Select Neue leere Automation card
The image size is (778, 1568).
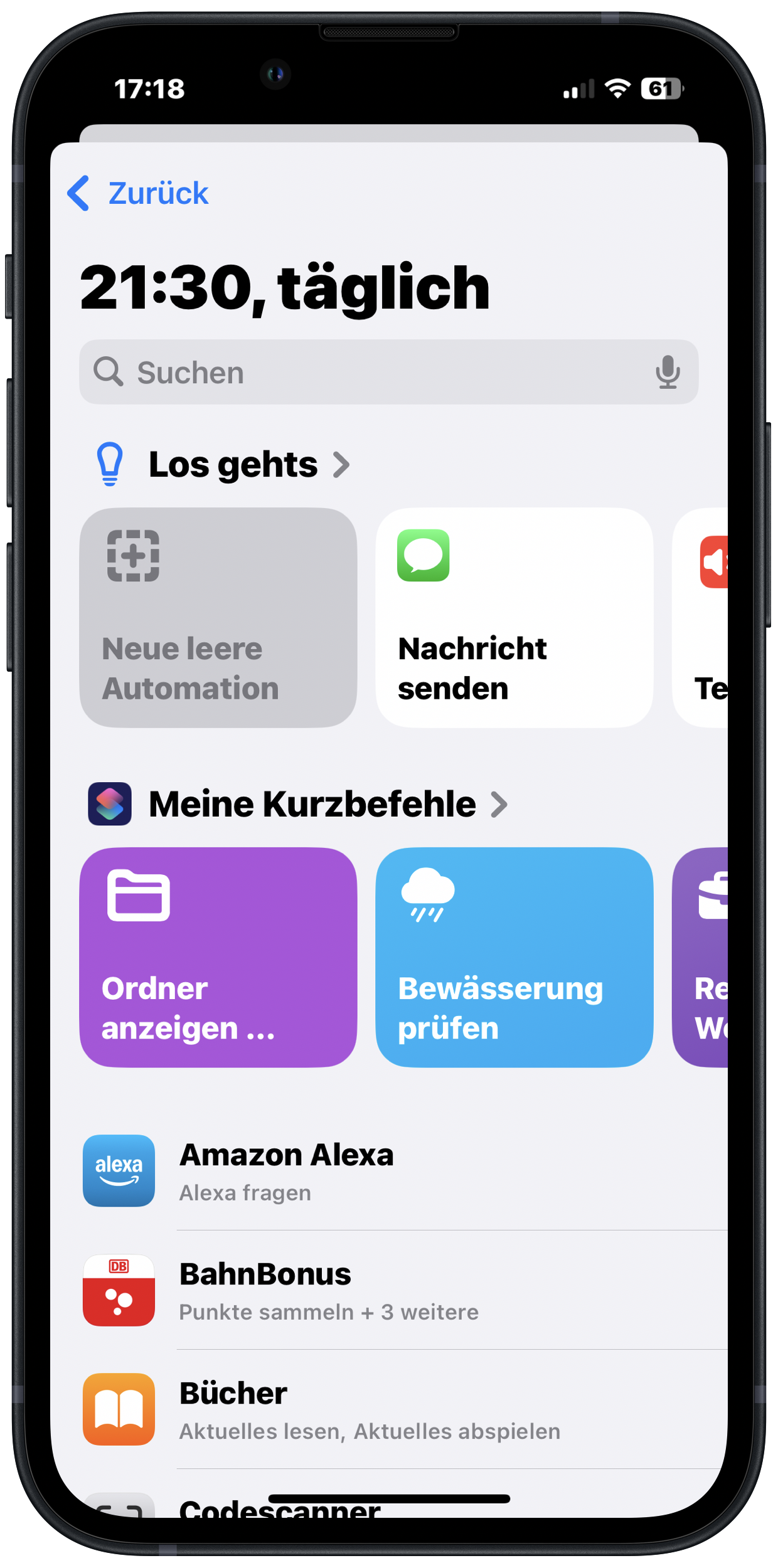(x=218, y=618)
